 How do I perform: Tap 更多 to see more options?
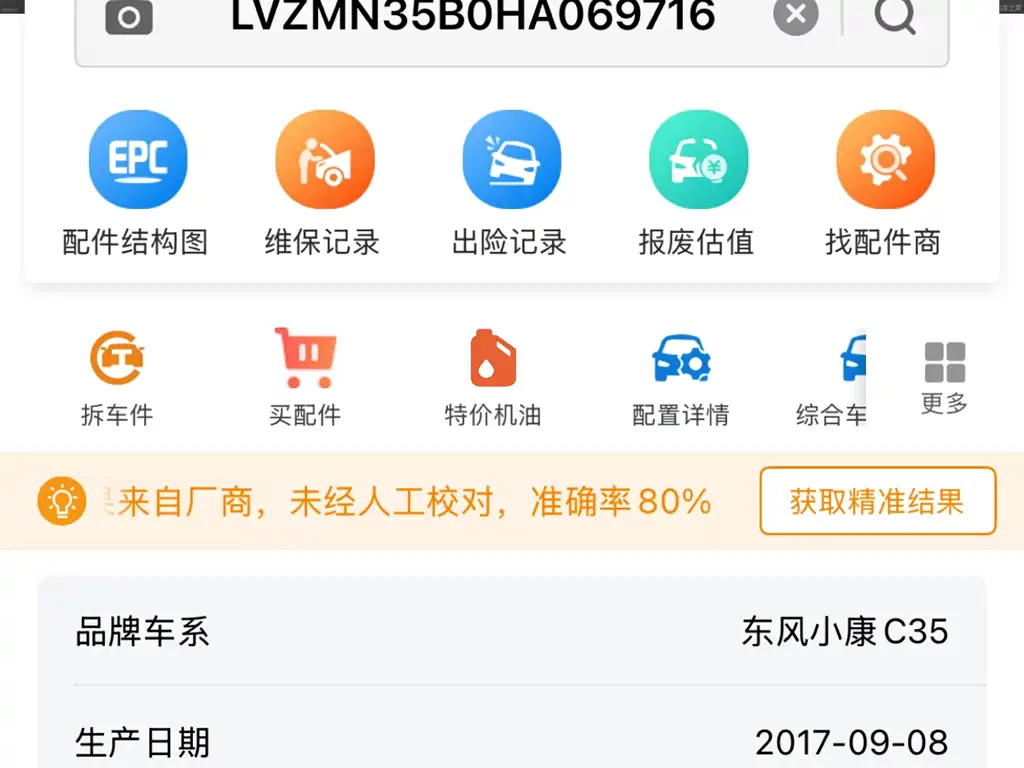[944, 377]
